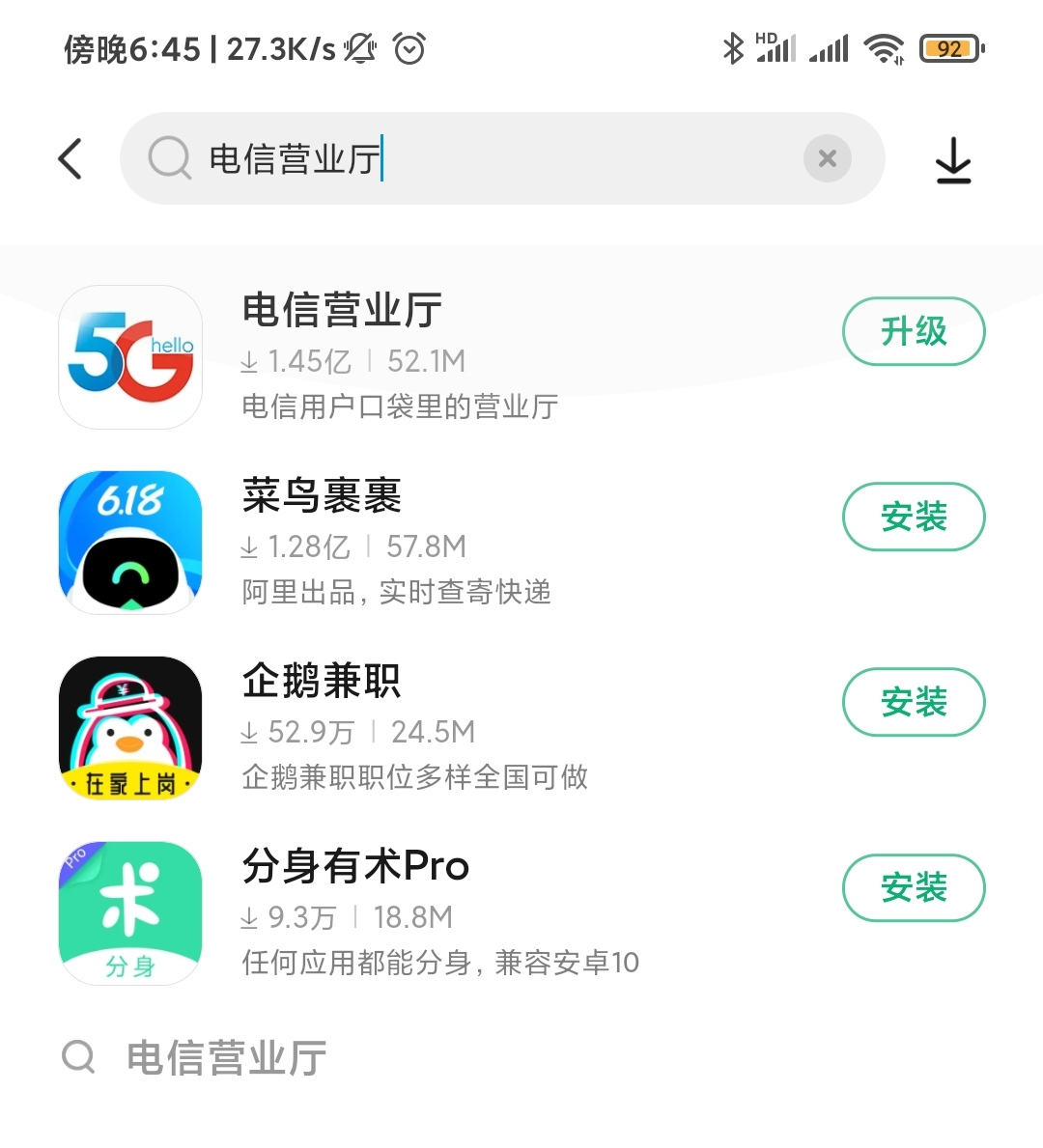Tap the clear (x) icon in search bar
Image resolution: width=1043 pixels, height=1148 pixels.
point(827,158)
